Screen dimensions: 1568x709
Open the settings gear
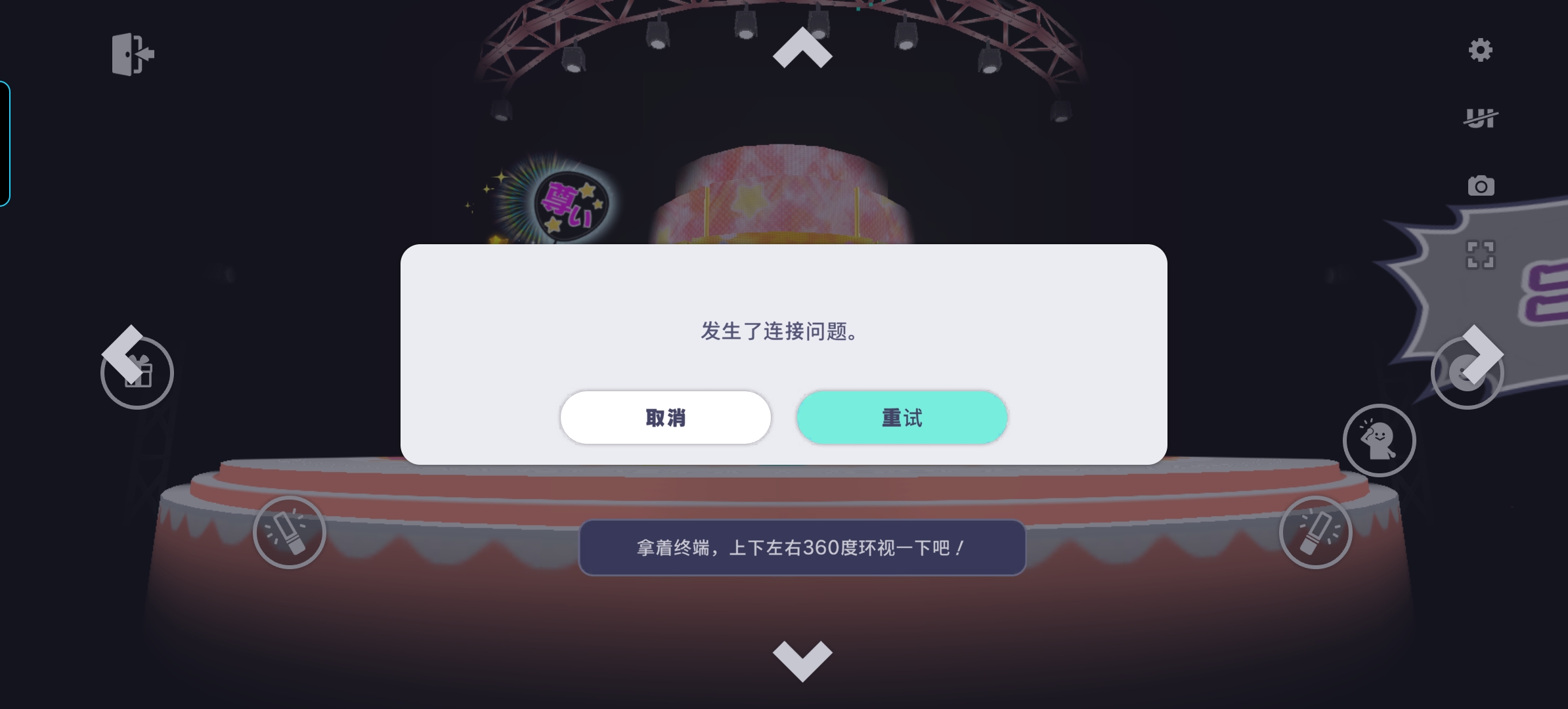pos(1480,50)
